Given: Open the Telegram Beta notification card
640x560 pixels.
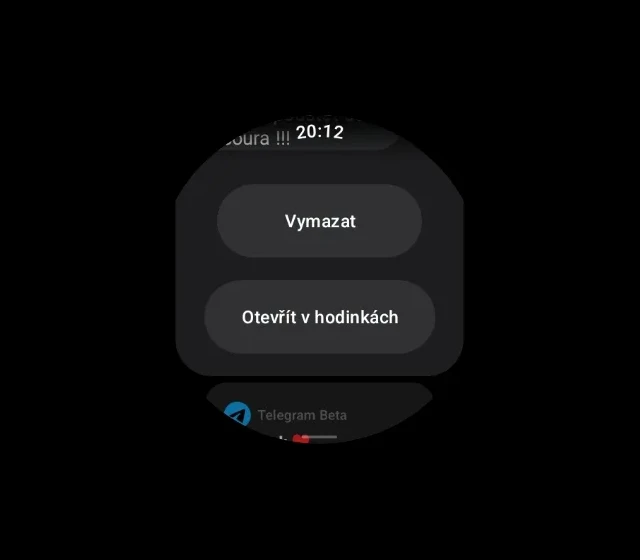Looking at the screenshot, I should click(318, 415).
